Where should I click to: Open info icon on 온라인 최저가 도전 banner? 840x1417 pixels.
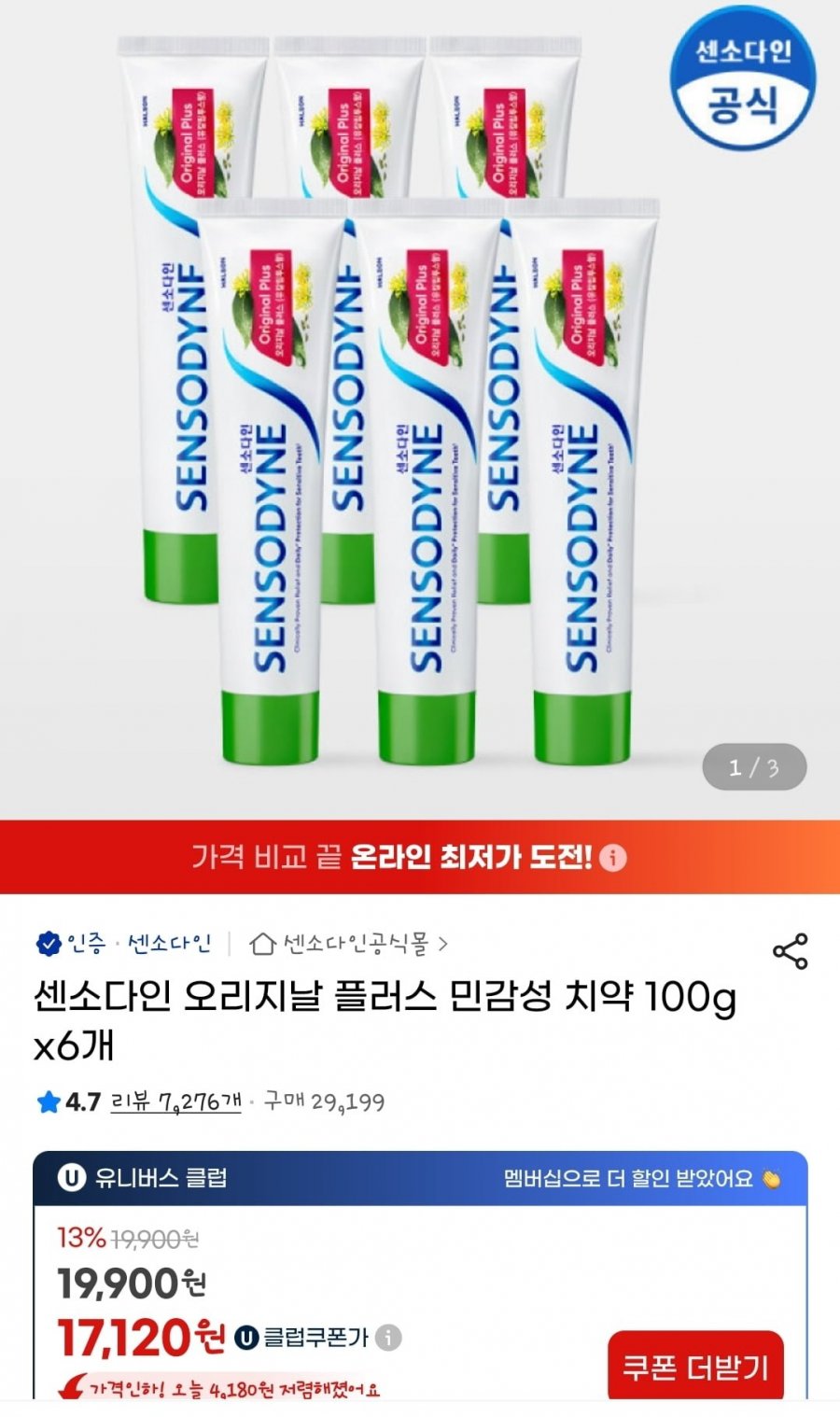[x=613, y=857]
